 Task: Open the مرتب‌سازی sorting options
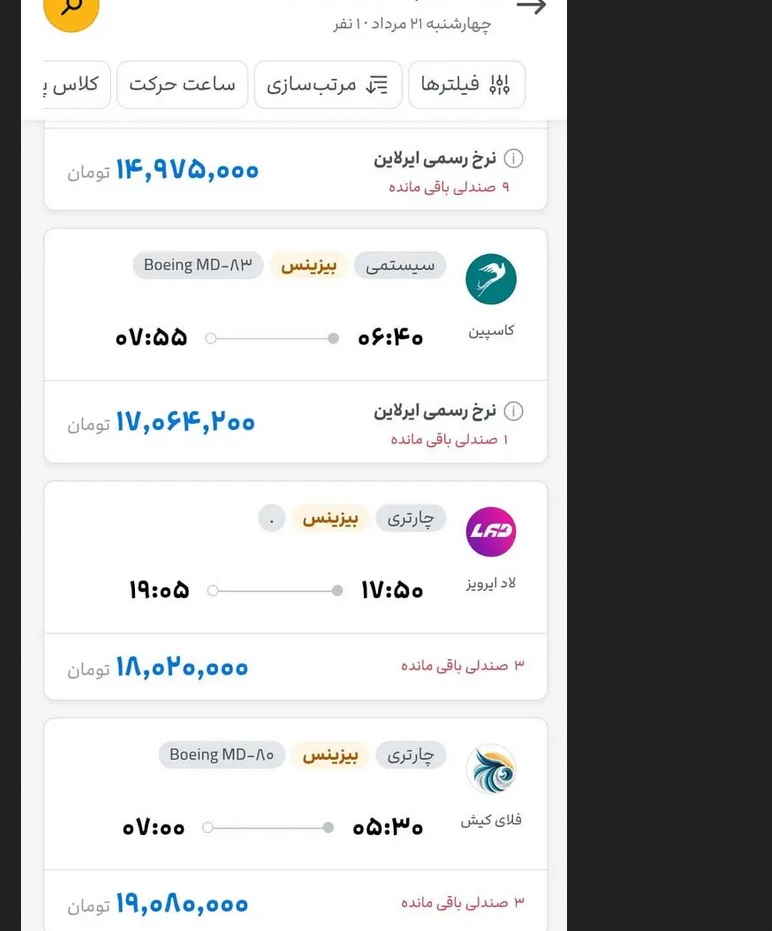coord(328,85)
